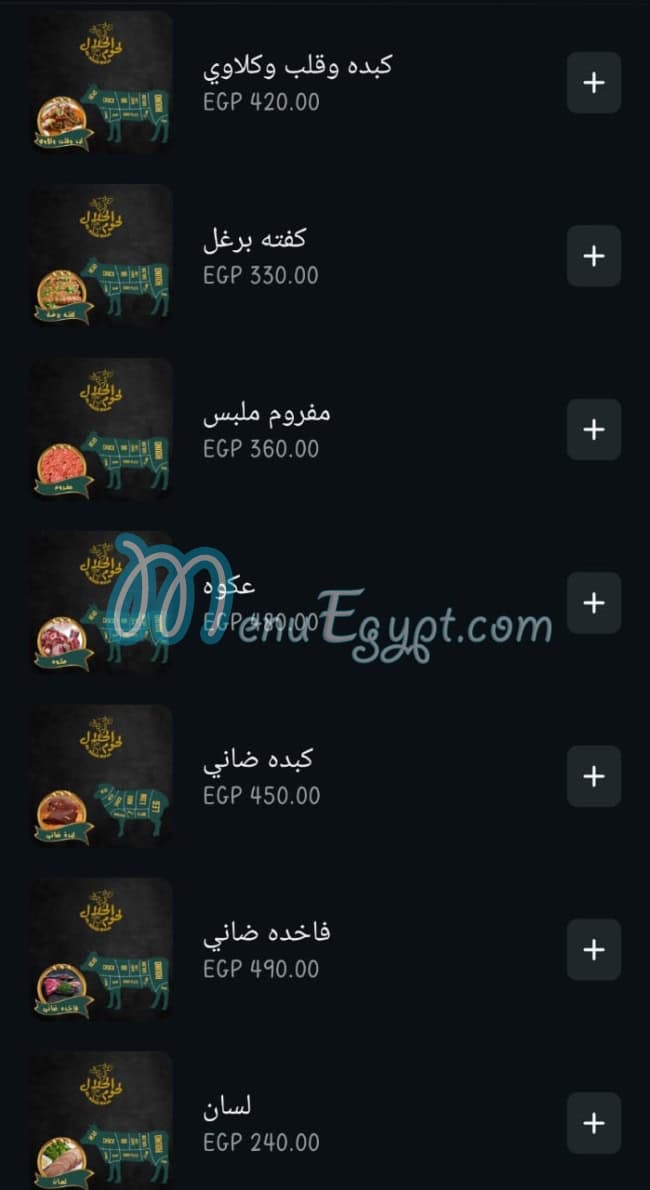The image size is (650, 1190).
Task: Open the مفروم ملبس thumbnail
Action: (100, 429)
